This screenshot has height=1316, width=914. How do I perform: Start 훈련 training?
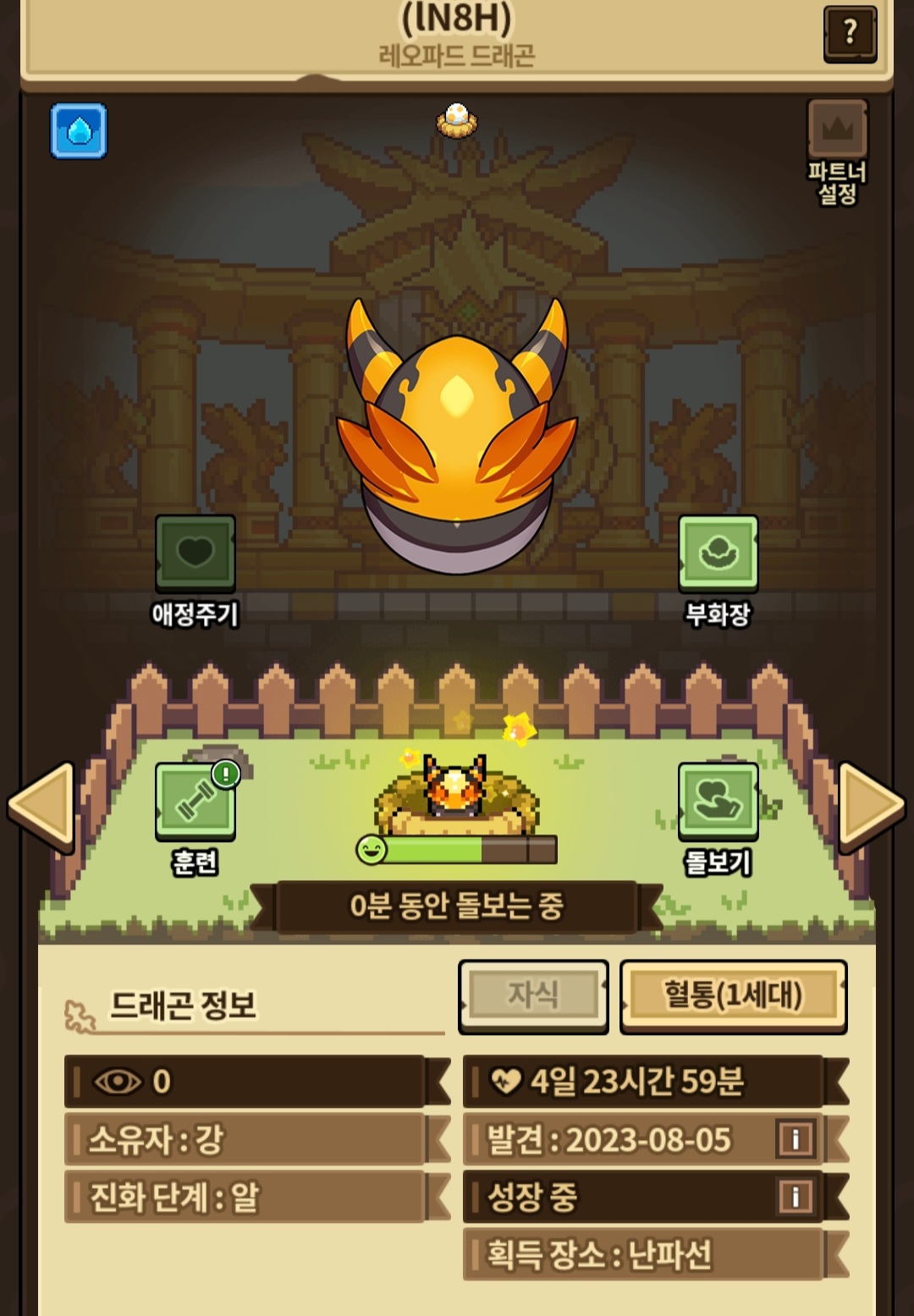pos(195,818)
